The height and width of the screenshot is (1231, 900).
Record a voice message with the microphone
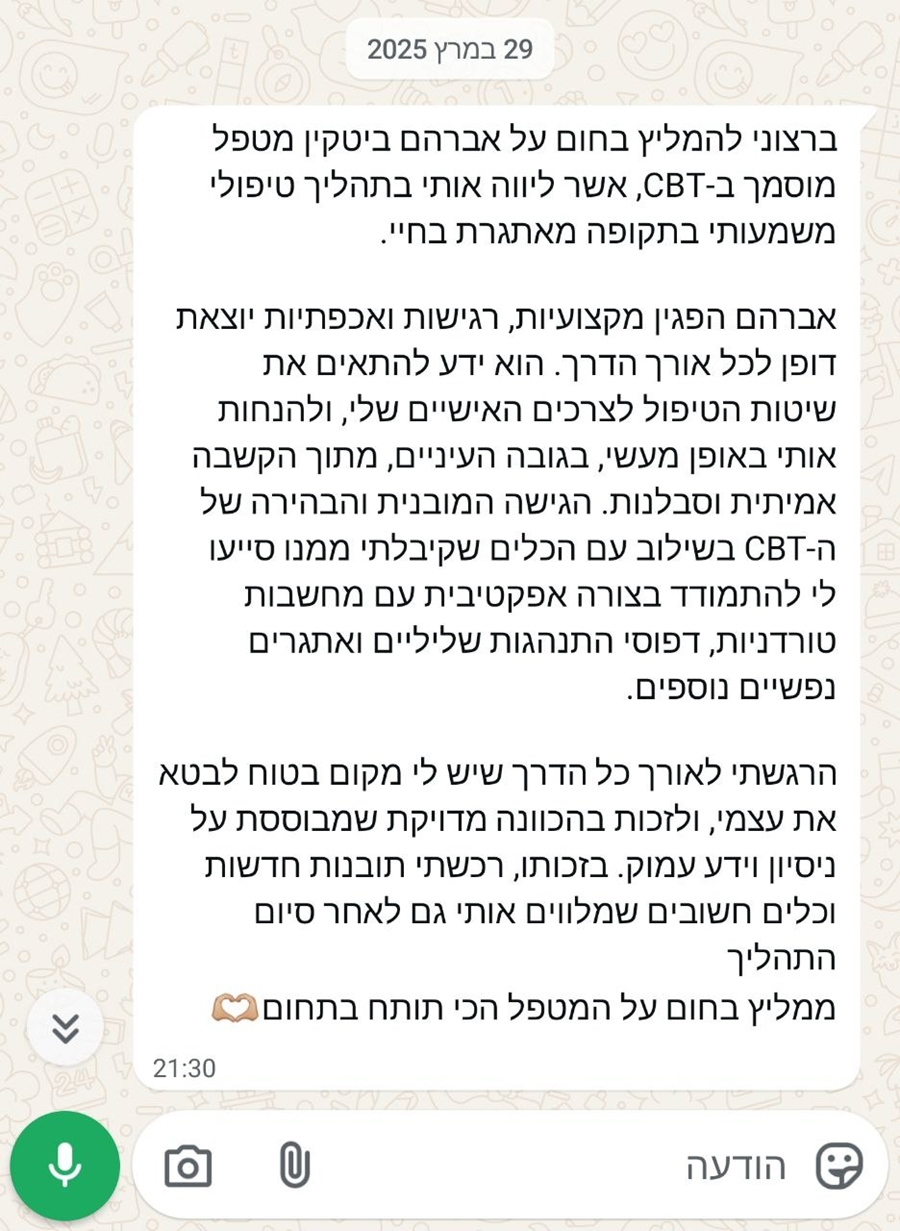tap(65, 1166)
